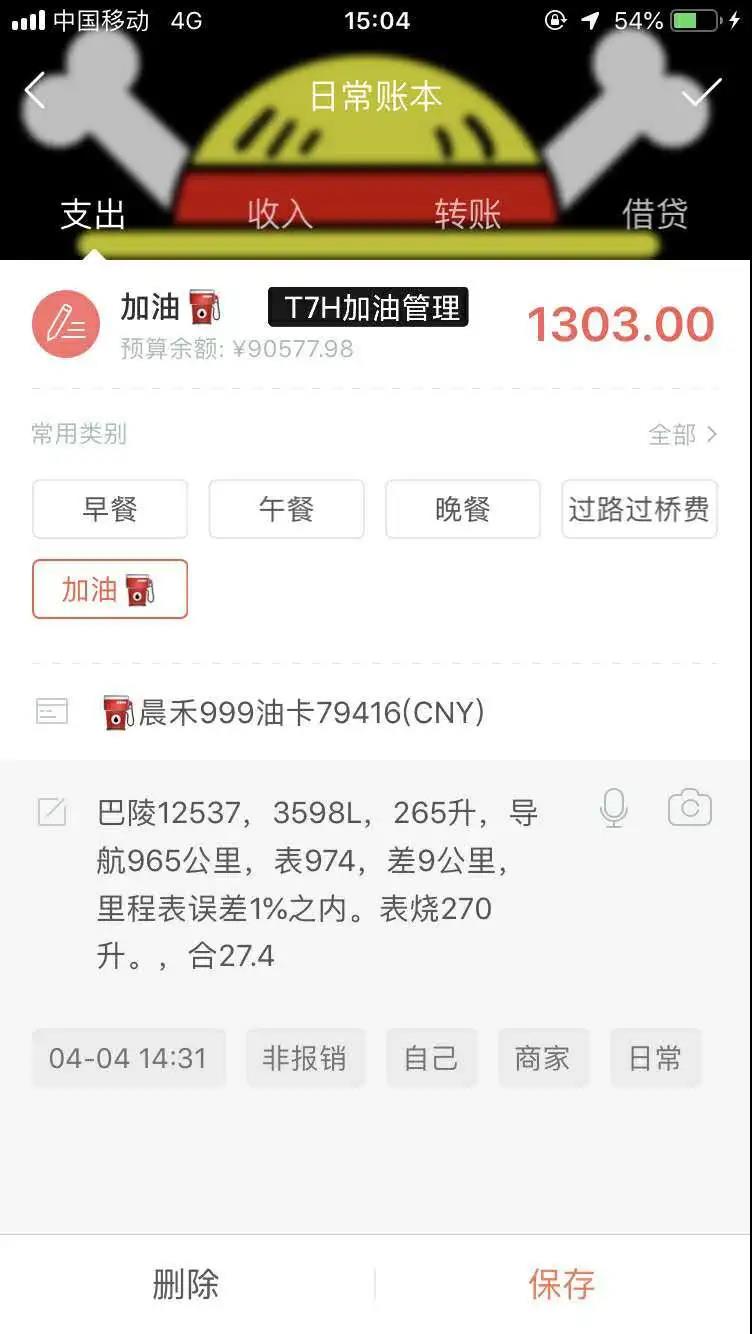Switch to the 转账 tab
Screen dimensions: 752x1334
467,214
